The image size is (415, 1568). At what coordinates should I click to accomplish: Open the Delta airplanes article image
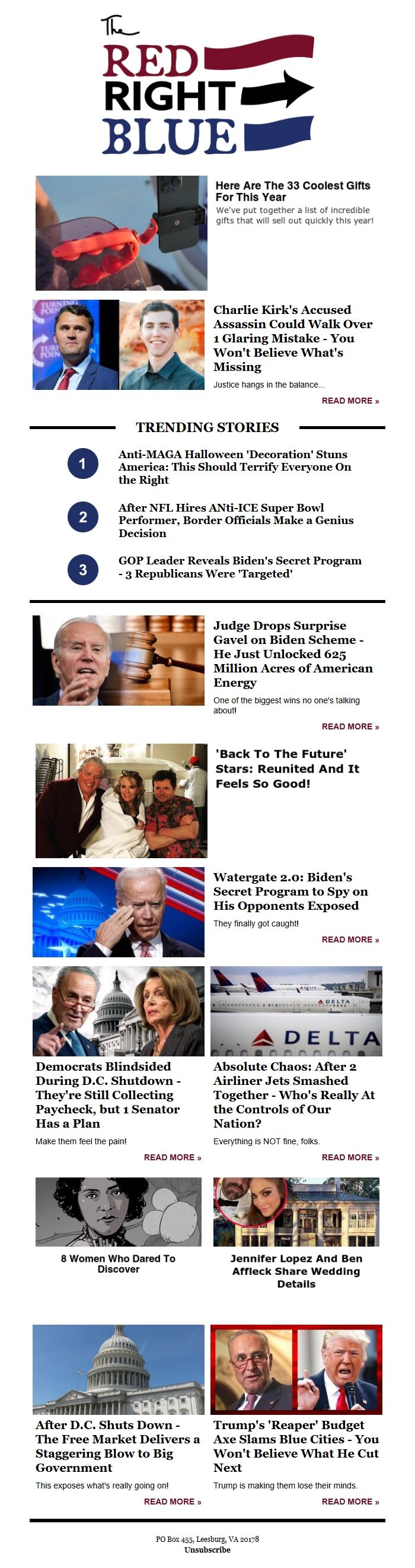pyautogui.click(x=296, y=1011)
